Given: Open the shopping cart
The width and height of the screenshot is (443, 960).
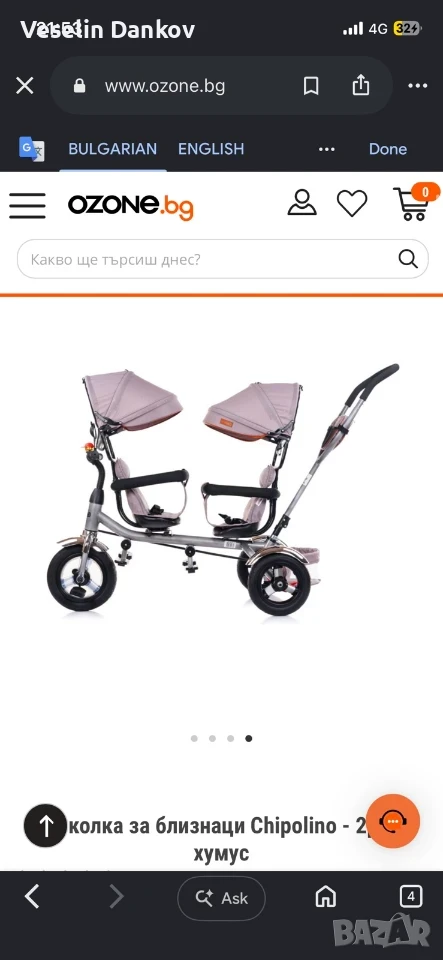Looking at the screenshot, I should pyautogui.click(x=413, y=202).
